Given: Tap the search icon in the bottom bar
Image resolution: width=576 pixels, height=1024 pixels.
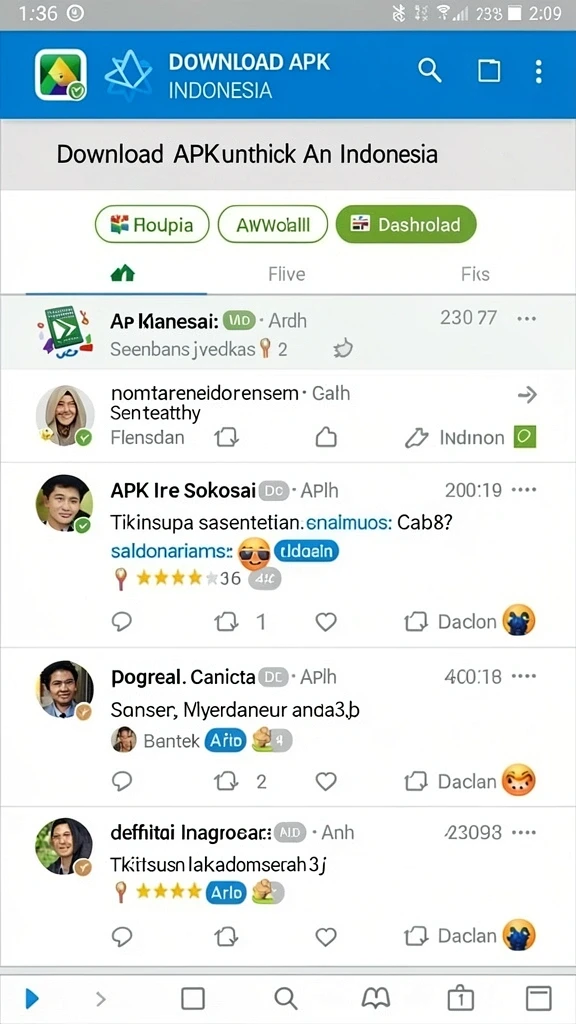Looking at the screenshot, I should click(x=285, y=998).
